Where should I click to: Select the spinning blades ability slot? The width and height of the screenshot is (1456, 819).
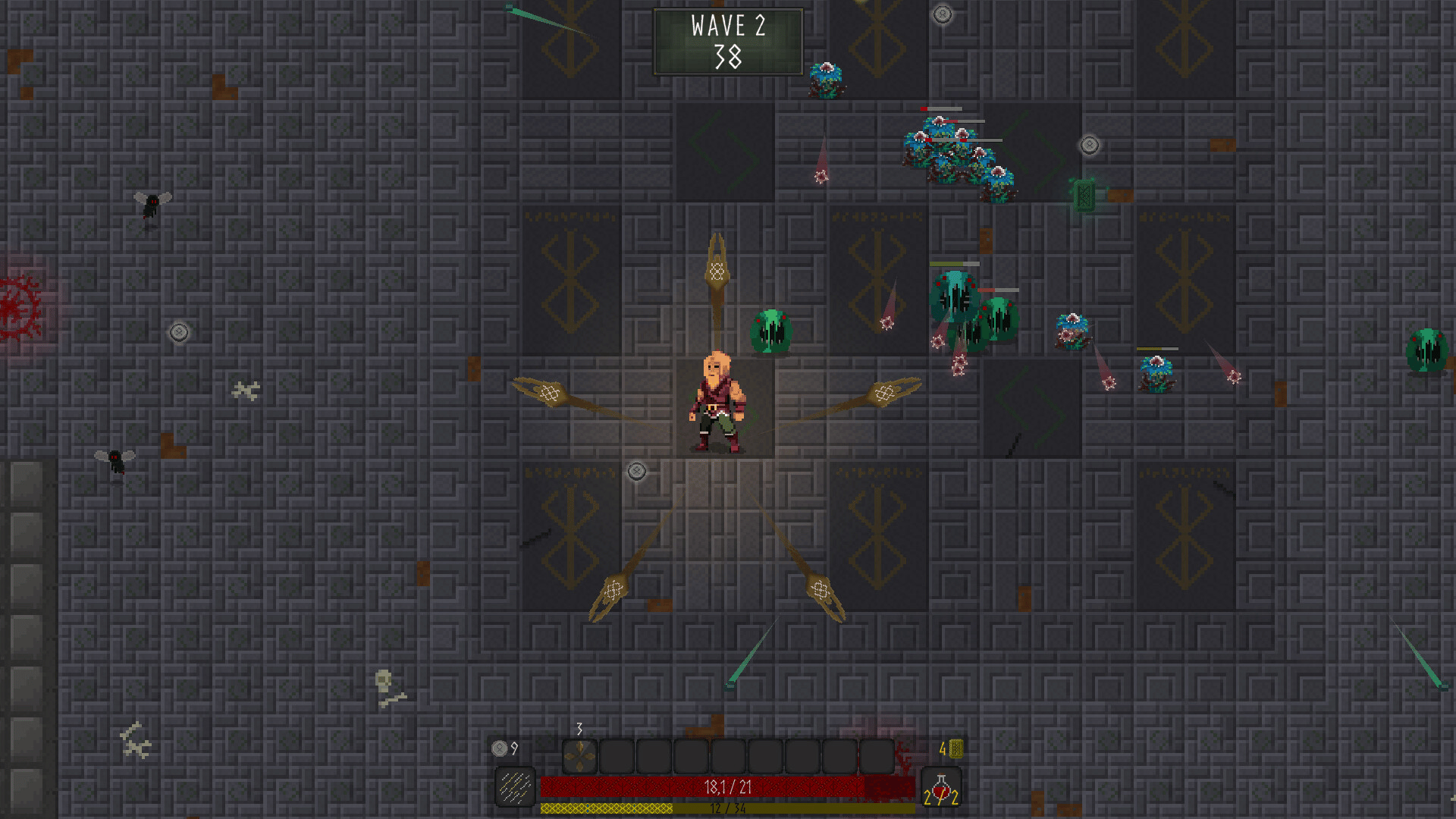click(x=580, y=756)
